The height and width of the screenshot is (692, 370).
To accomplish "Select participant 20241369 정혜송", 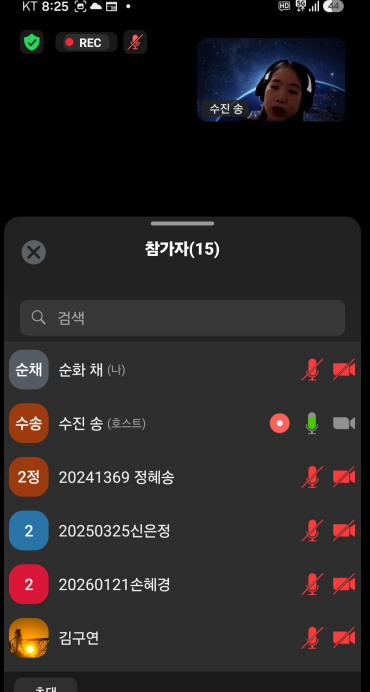I will point(182,477).
